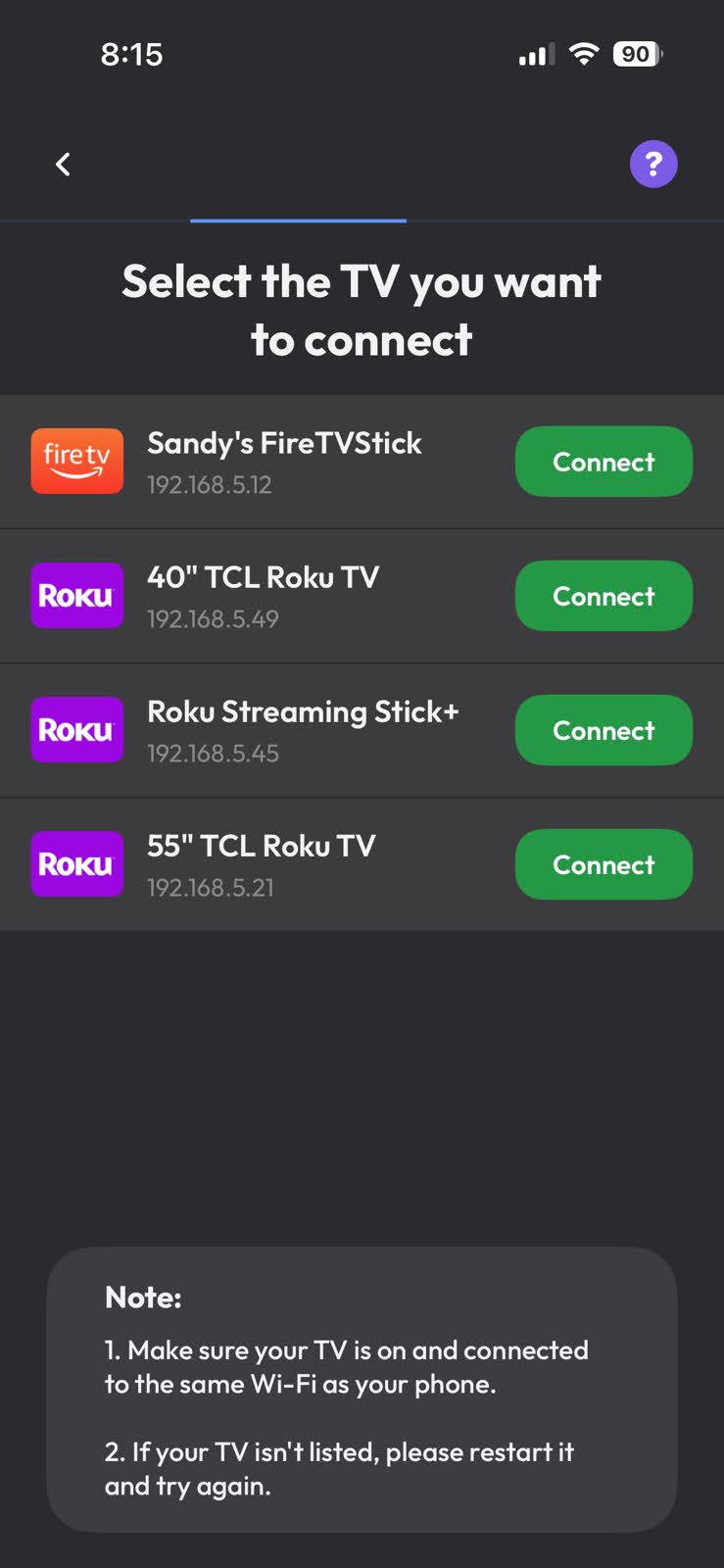Open the help icon with question mark
Image resolution: width=724 pixels, height=1568 pixels.
(653, 164)
